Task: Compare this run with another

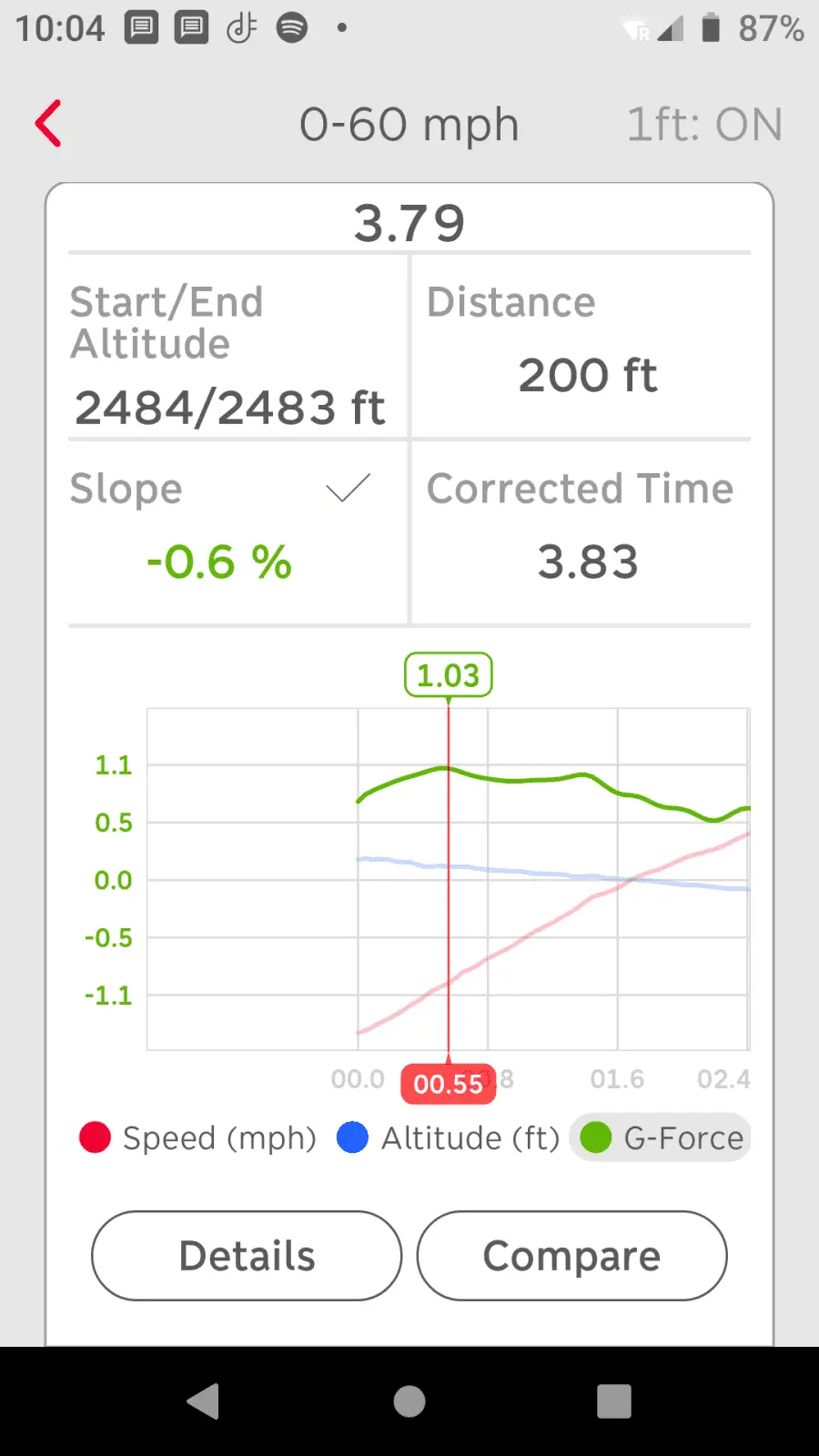Action: pyautogui.click(x=571, y=1256)
